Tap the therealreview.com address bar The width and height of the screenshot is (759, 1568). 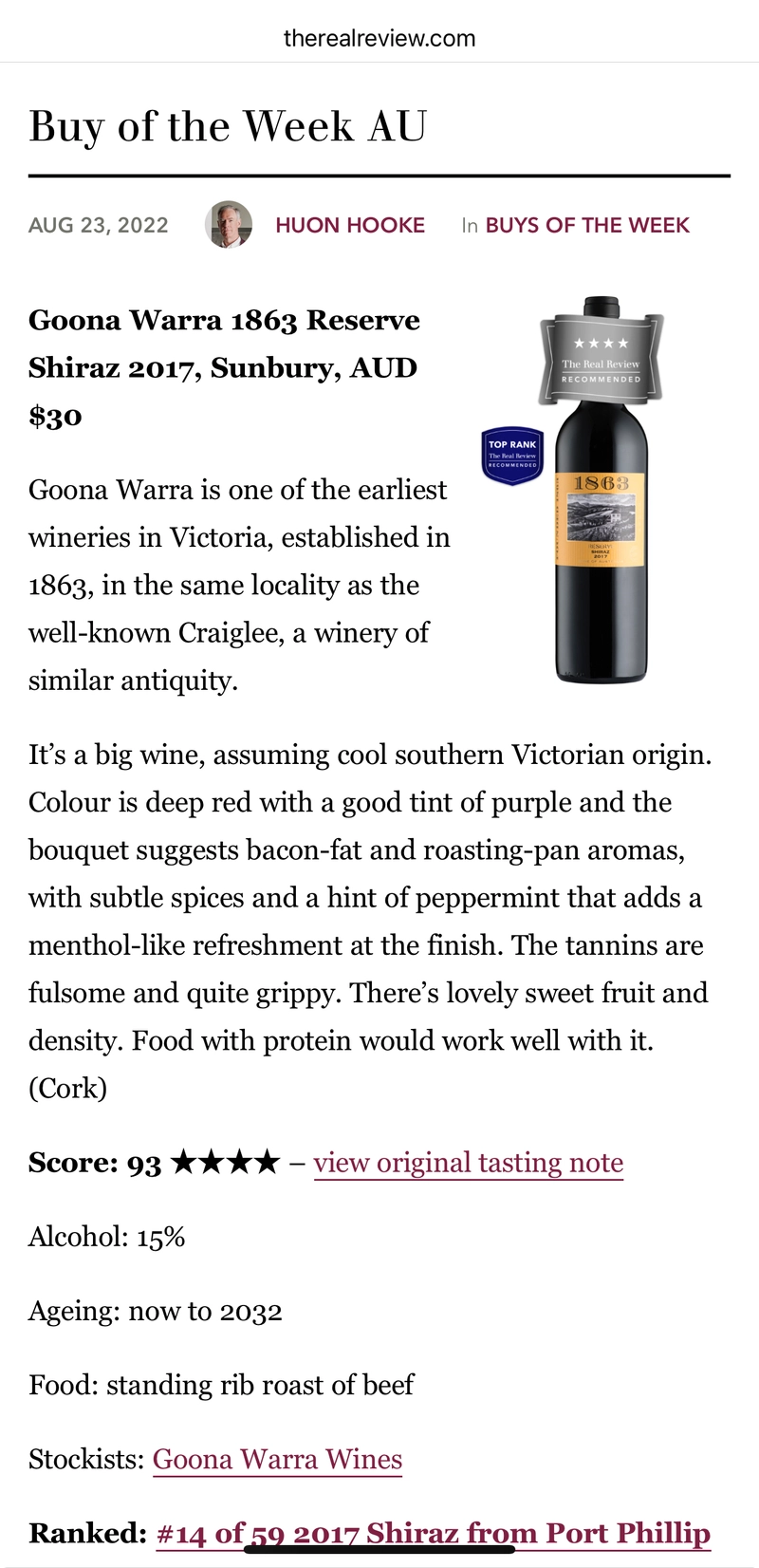click(379, 38)
